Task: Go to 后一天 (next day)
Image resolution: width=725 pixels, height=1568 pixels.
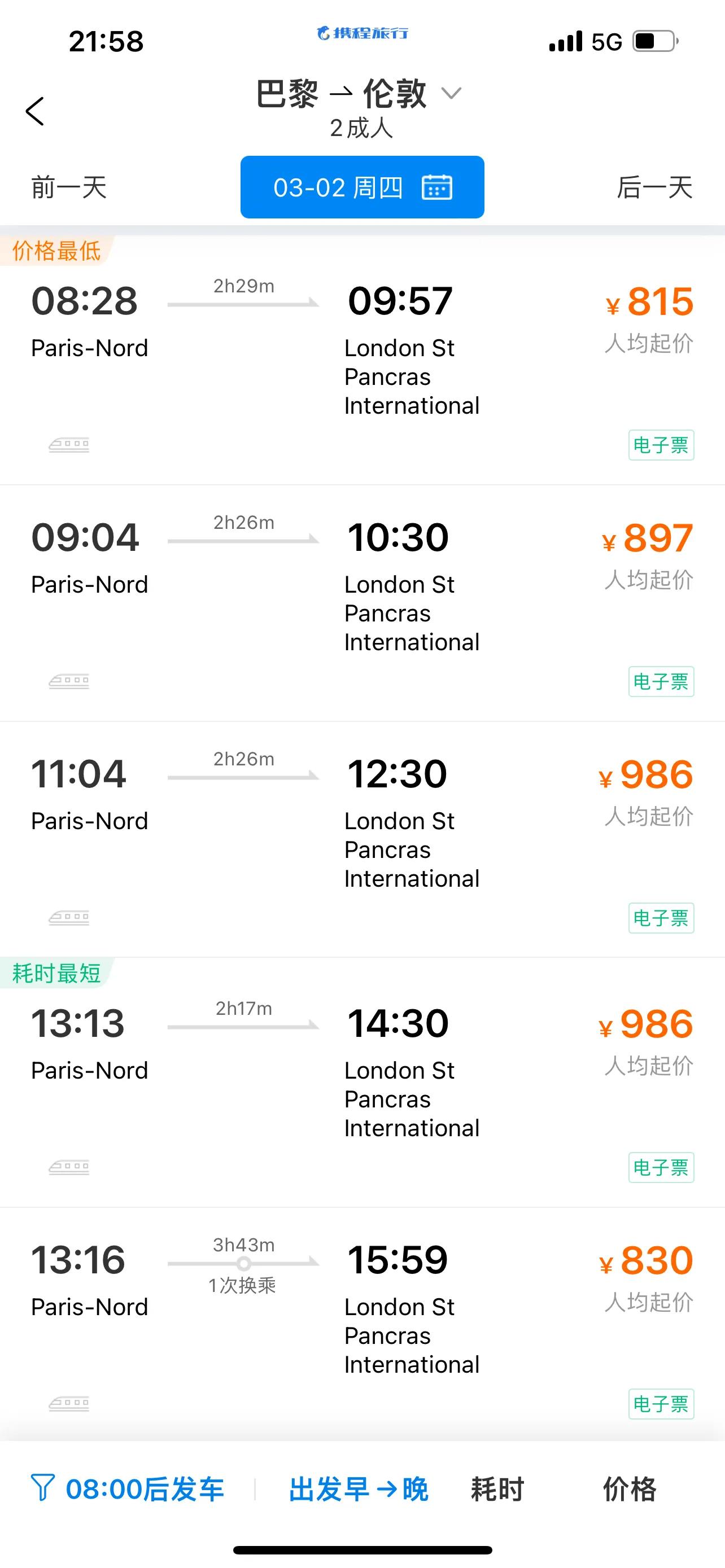Action: tap(654, 187)
